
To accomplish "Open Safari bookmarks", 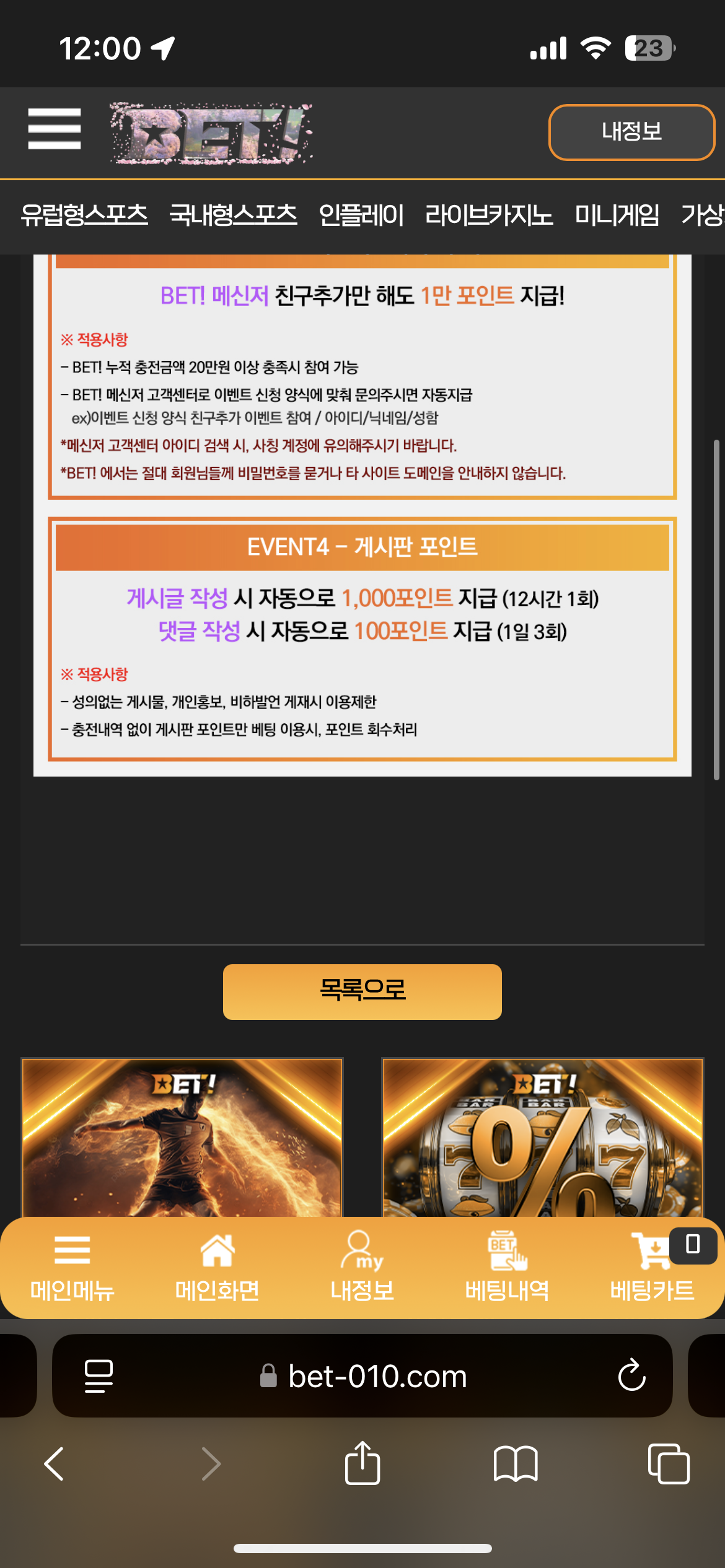I will coord(516,1464).
